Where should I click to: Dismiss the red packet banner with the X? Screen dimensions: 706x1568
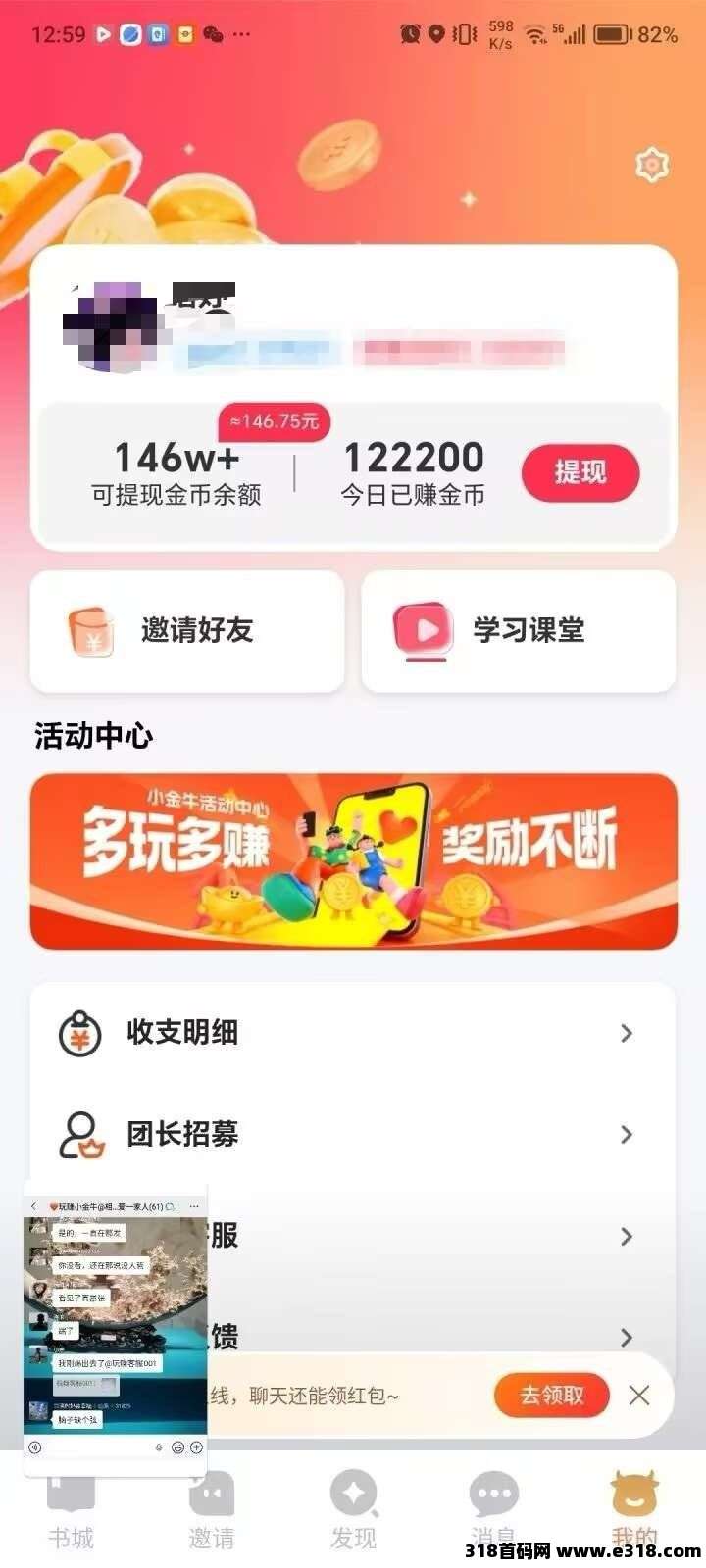tap(640, 1396)
